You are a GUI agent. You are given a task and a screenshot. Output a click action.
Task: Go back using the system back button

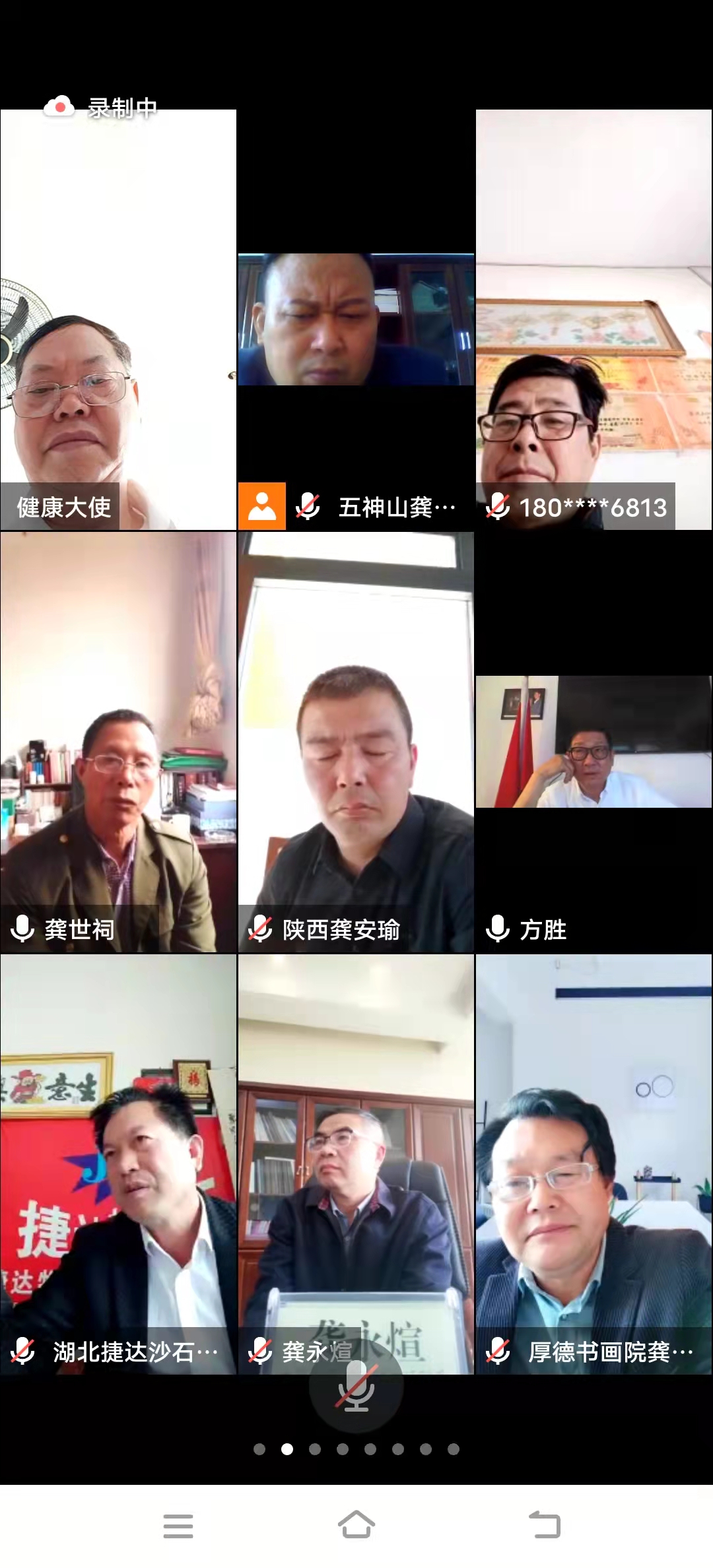pyautogui.click(x=545, y=1526)
